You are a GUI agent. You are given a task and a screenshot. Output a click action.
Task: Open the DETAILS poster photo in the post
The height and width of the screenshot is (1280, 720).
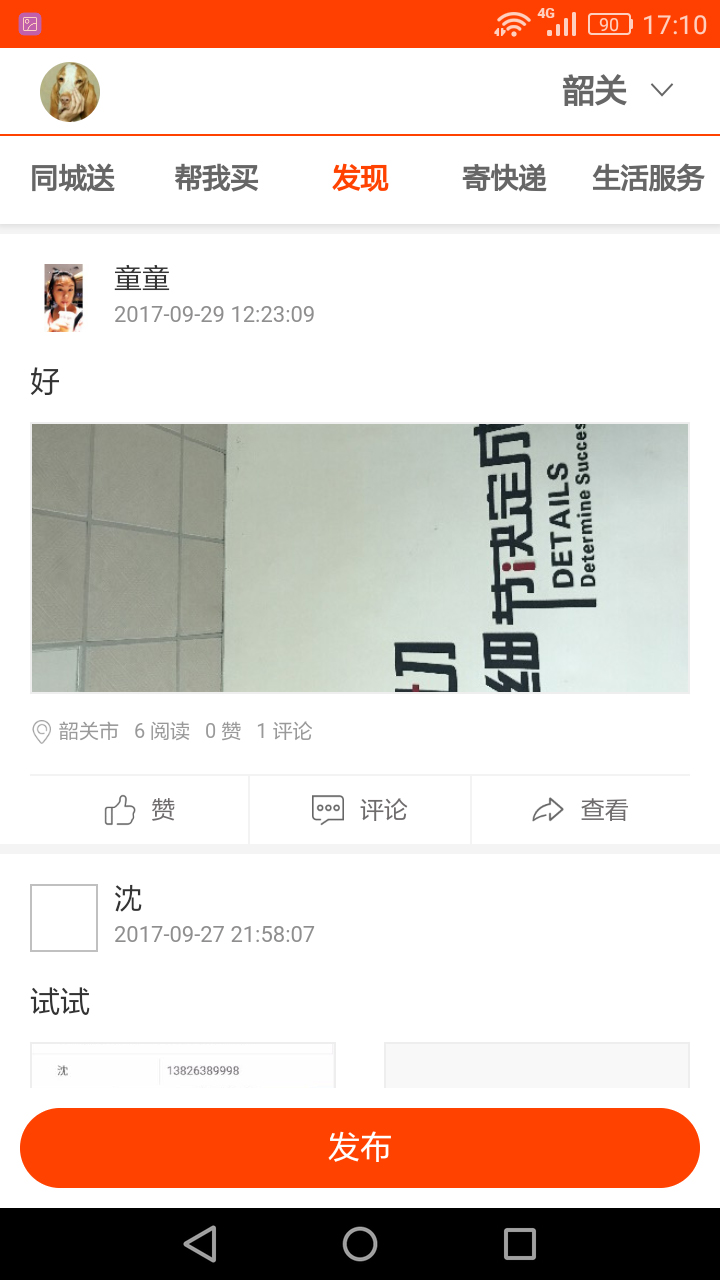click(360, 558)
